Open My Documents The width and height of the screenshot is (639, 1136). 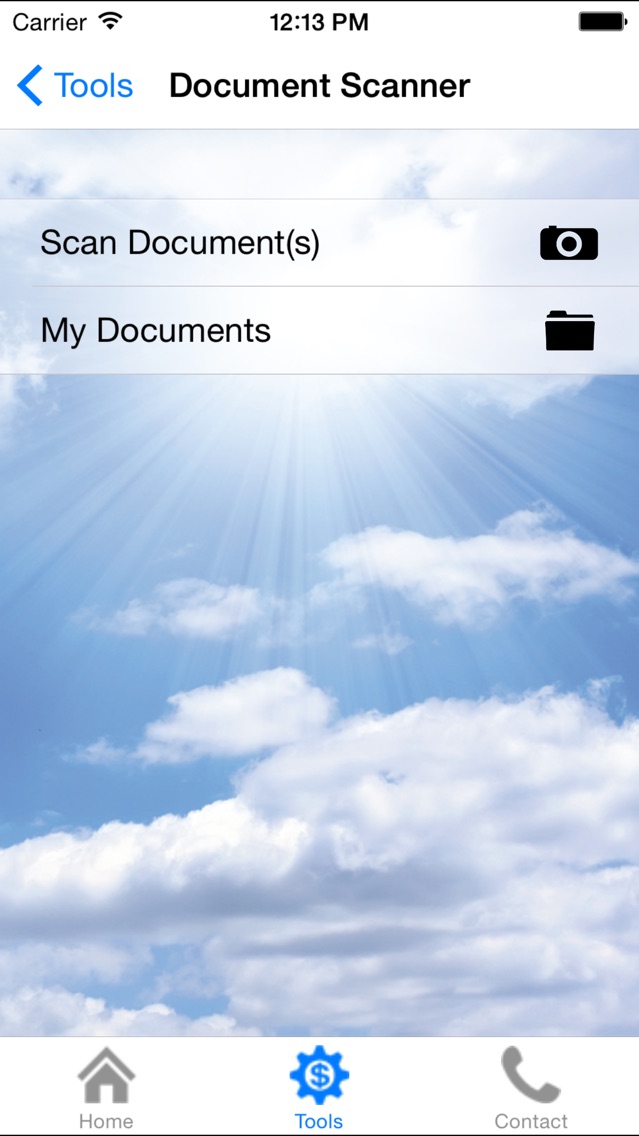click(x=319, y=331)
